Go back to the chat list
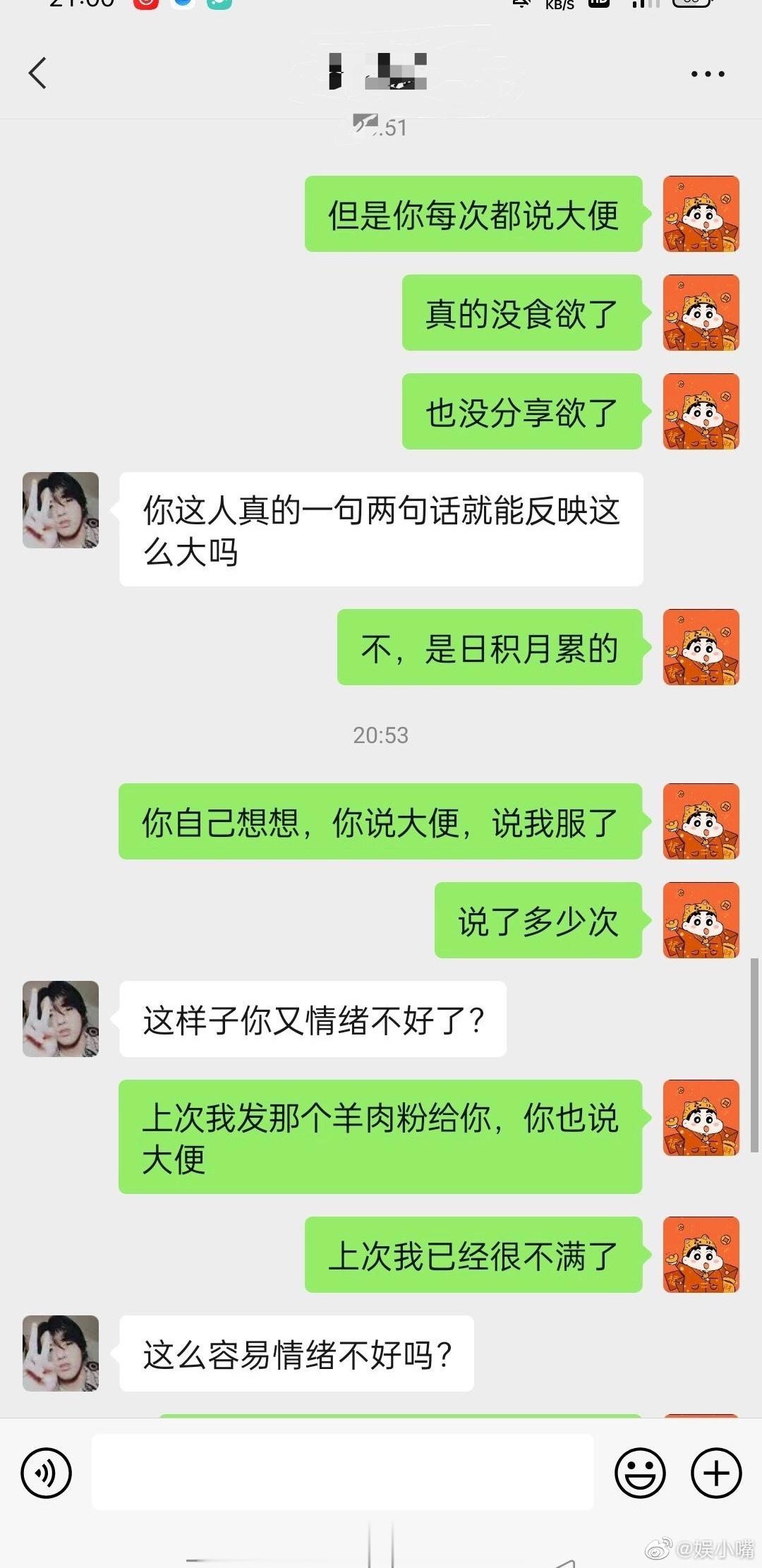762x1568 pixels. coord(38,73)
